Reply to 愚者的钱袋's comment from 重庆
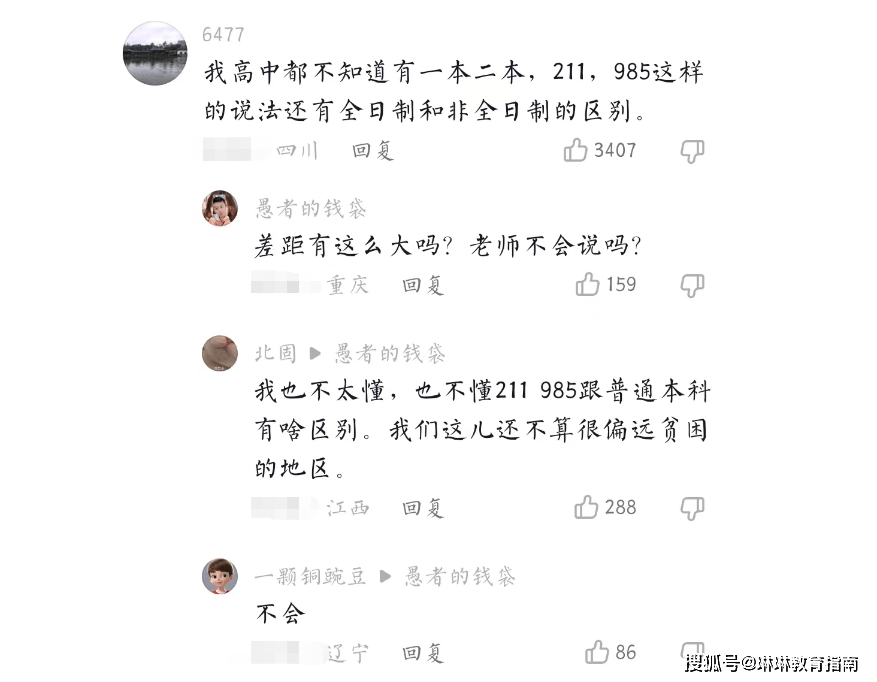This screenshot has height=682, width=877. coord(423,285)
